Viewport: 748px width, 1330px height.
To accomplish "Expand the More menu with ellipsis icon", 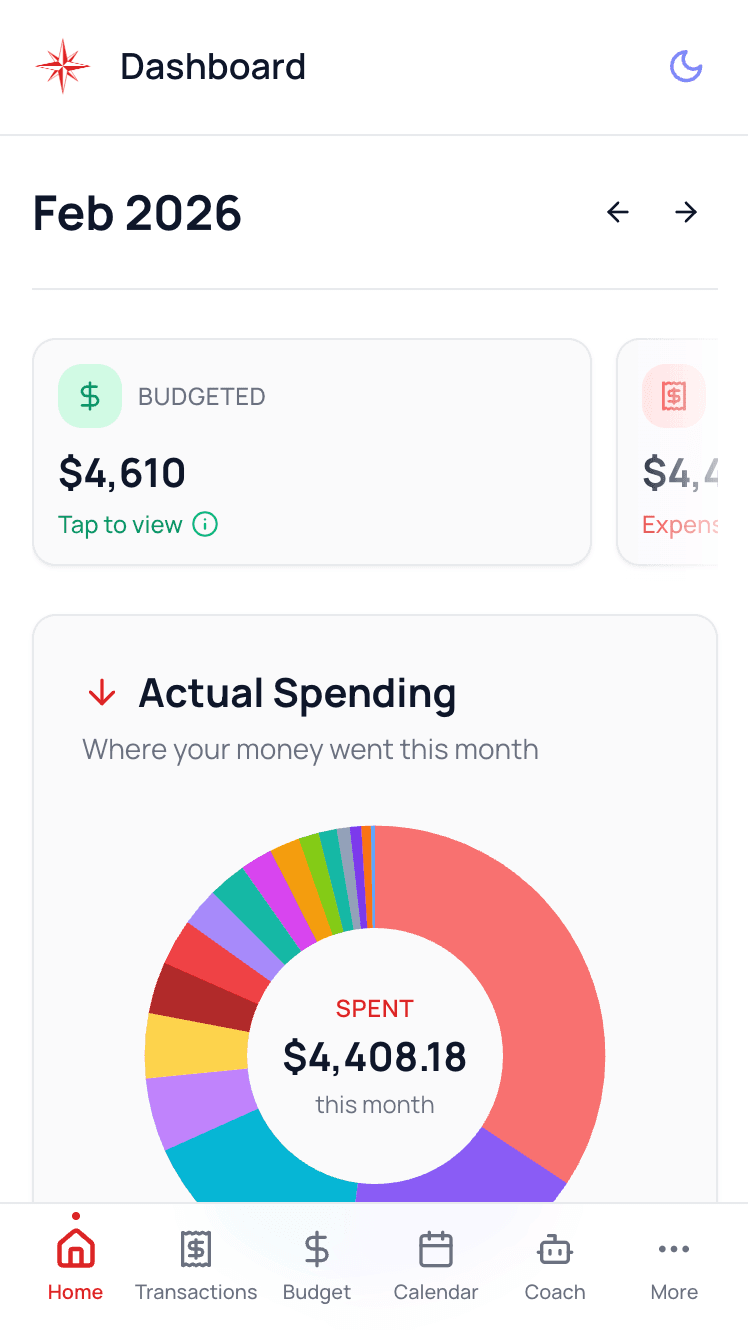I will click(x=673, y=1248).
